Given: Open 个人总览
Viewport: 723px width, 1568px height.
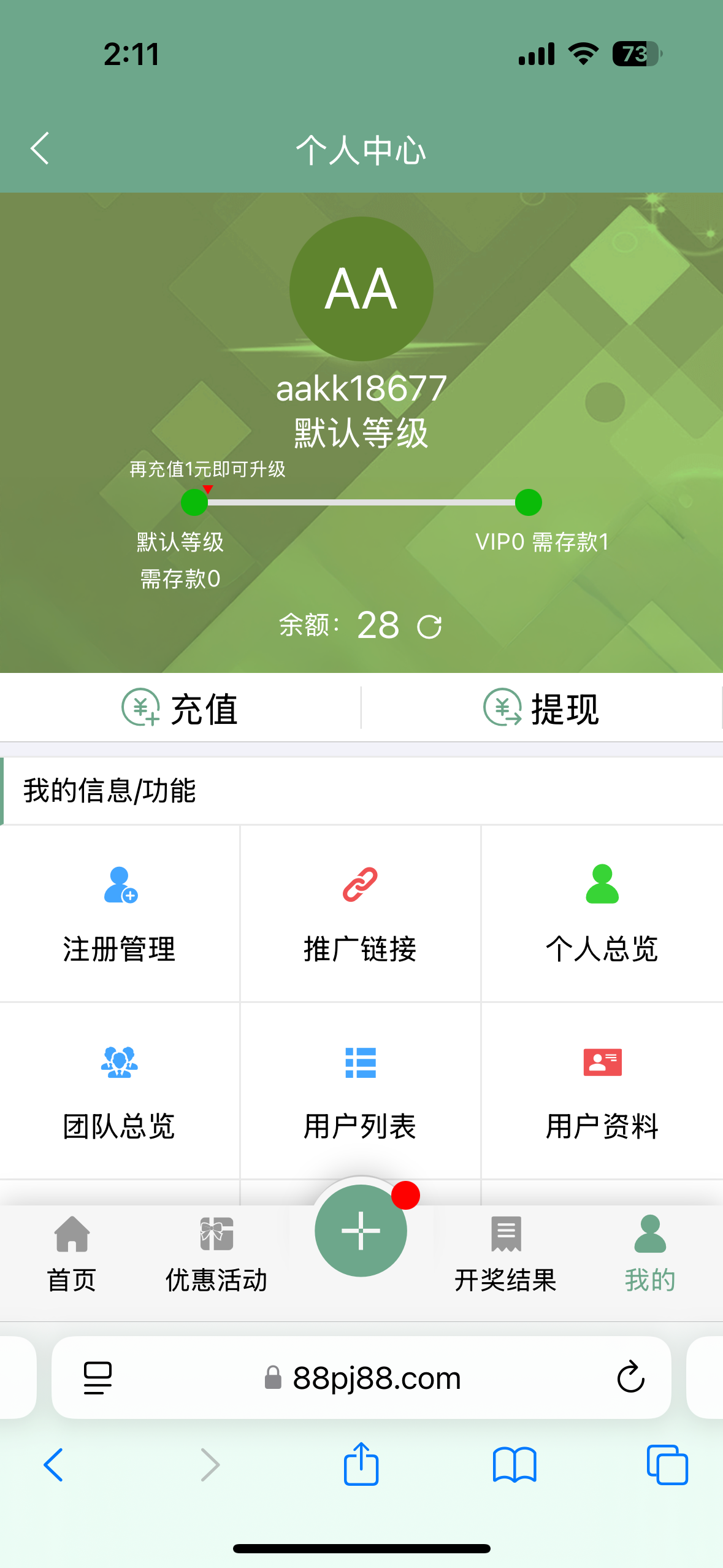Looking at the screenshot, I should pos(602,914).
